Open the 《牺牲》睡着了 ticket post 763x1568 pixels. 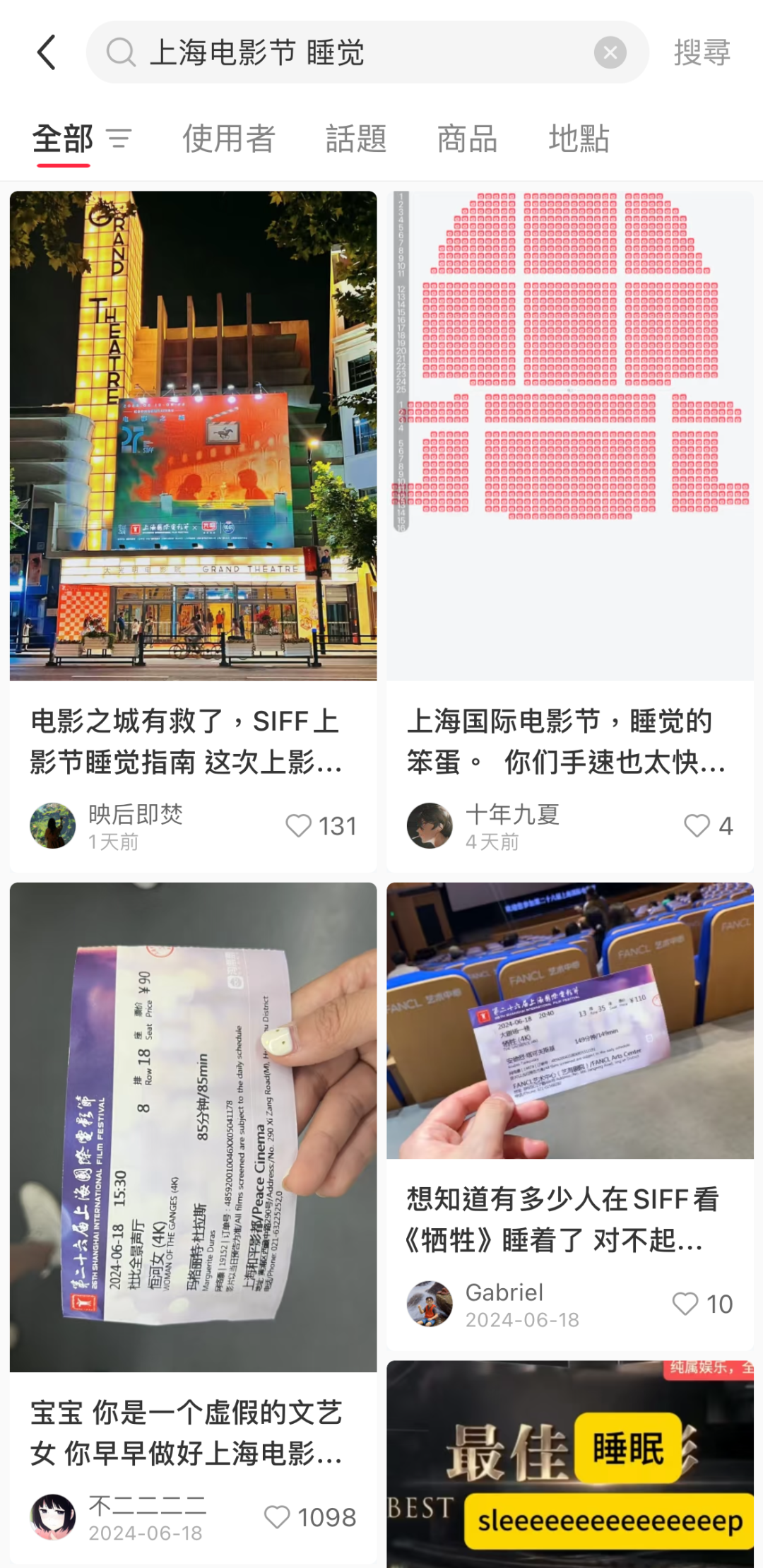click(x=569, y=1020)
